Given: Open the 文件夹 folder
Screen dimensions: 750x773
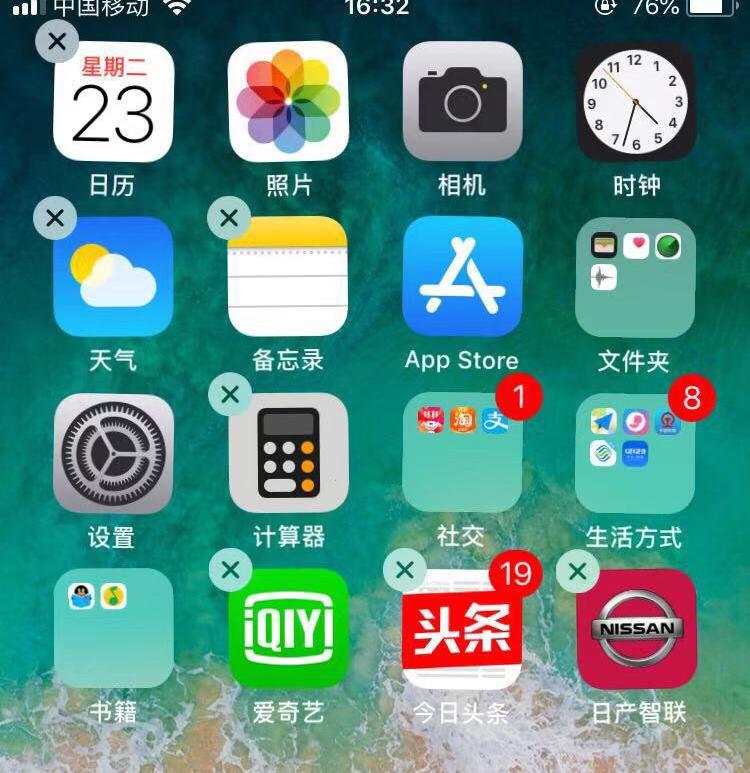Looking at the screenshot, I should tap(635, 277).
